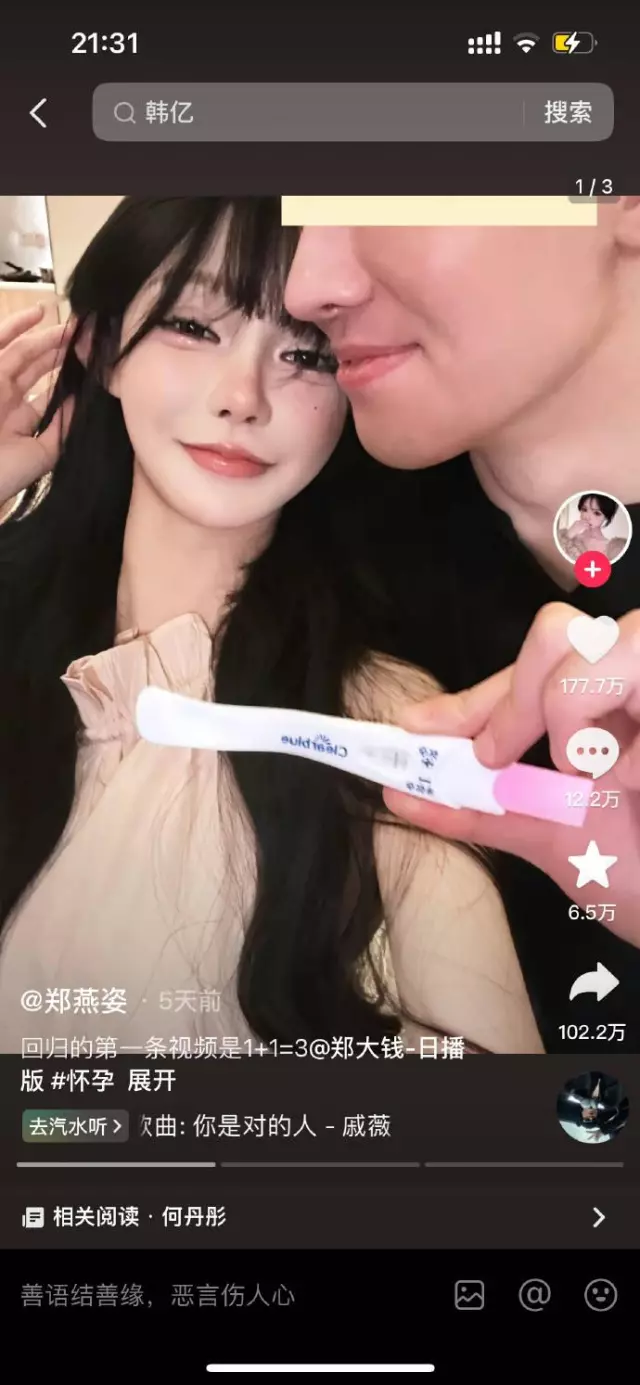Go back with the top-left arrow
The width and height of the screenshot is (640, 1385).
point(38,113)
